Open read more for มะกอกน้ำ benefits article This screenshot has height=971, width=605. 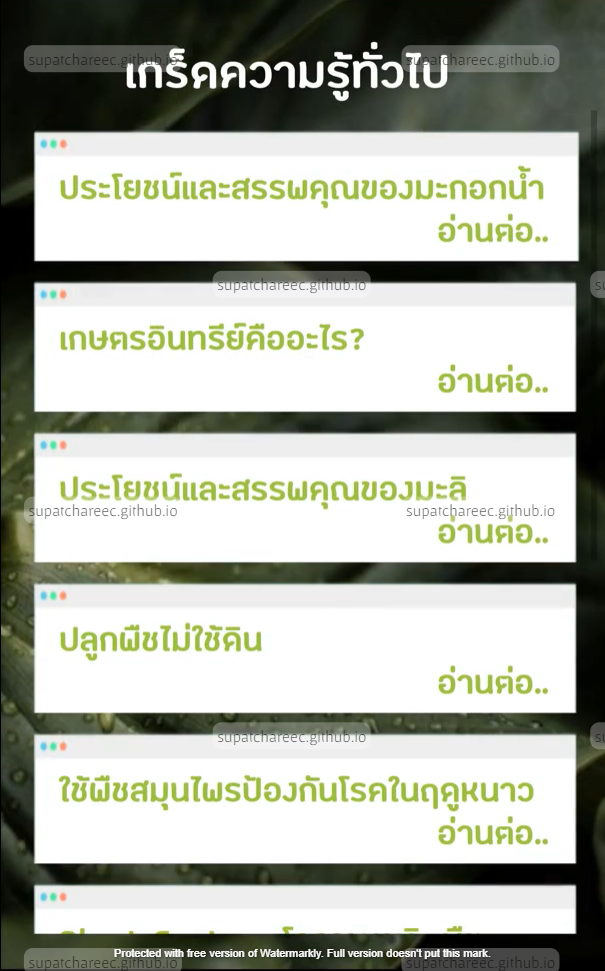493,232
